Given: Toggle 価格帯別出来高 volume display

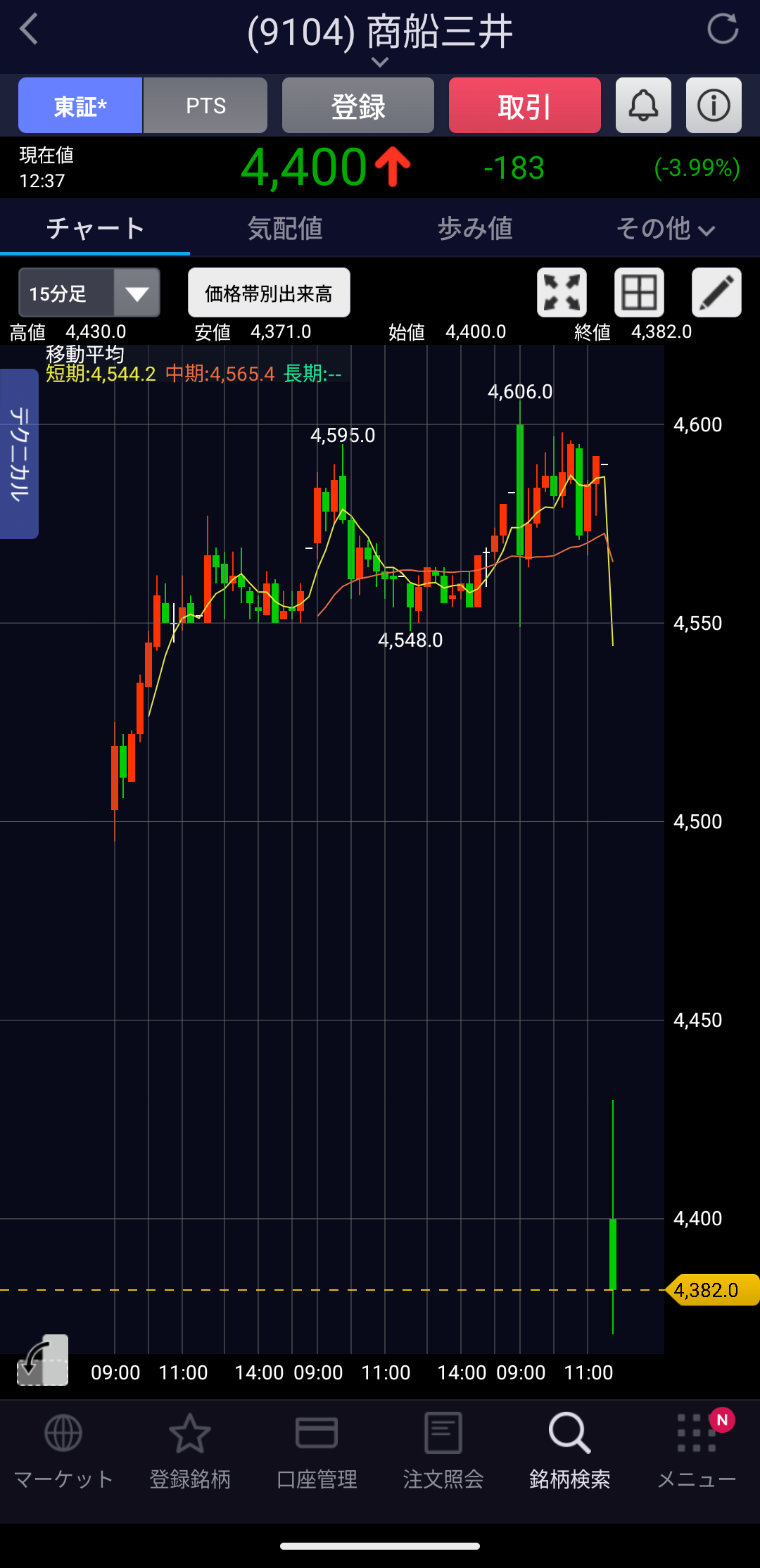Looking at the screenshot, I should click(x=269, y=293).
